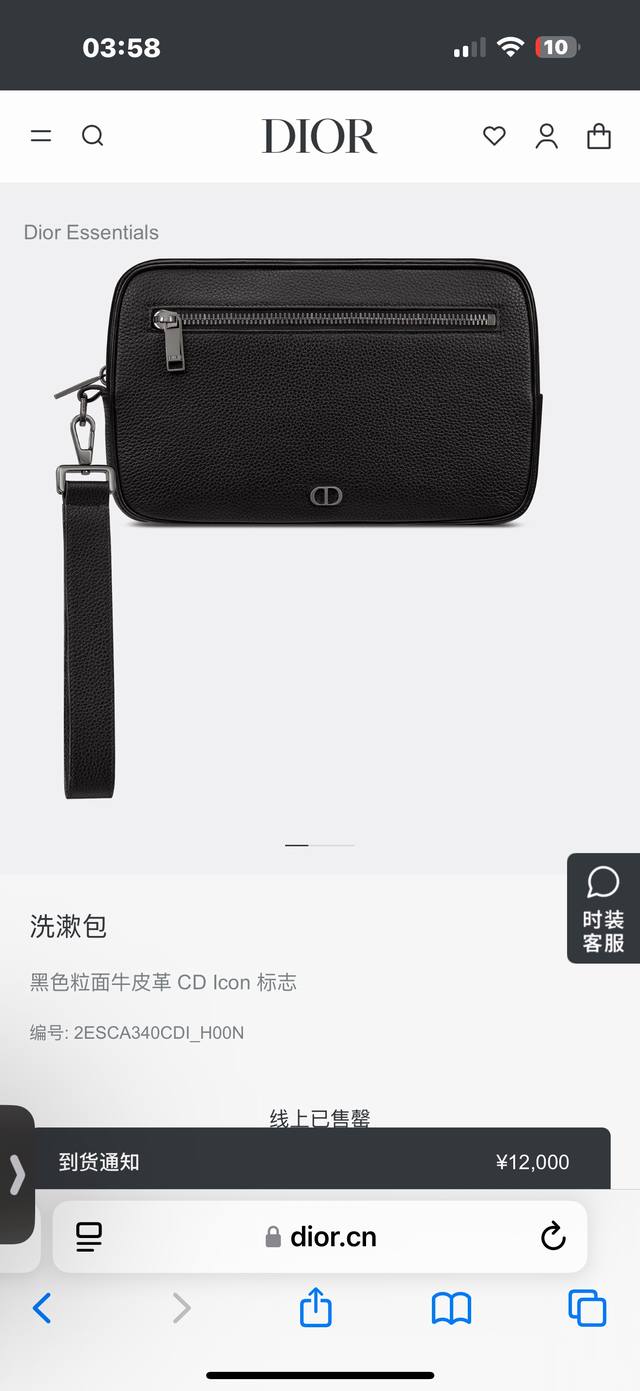Expand the side panel arrow handle
640x1391 pixels.
pos(17,1174)
